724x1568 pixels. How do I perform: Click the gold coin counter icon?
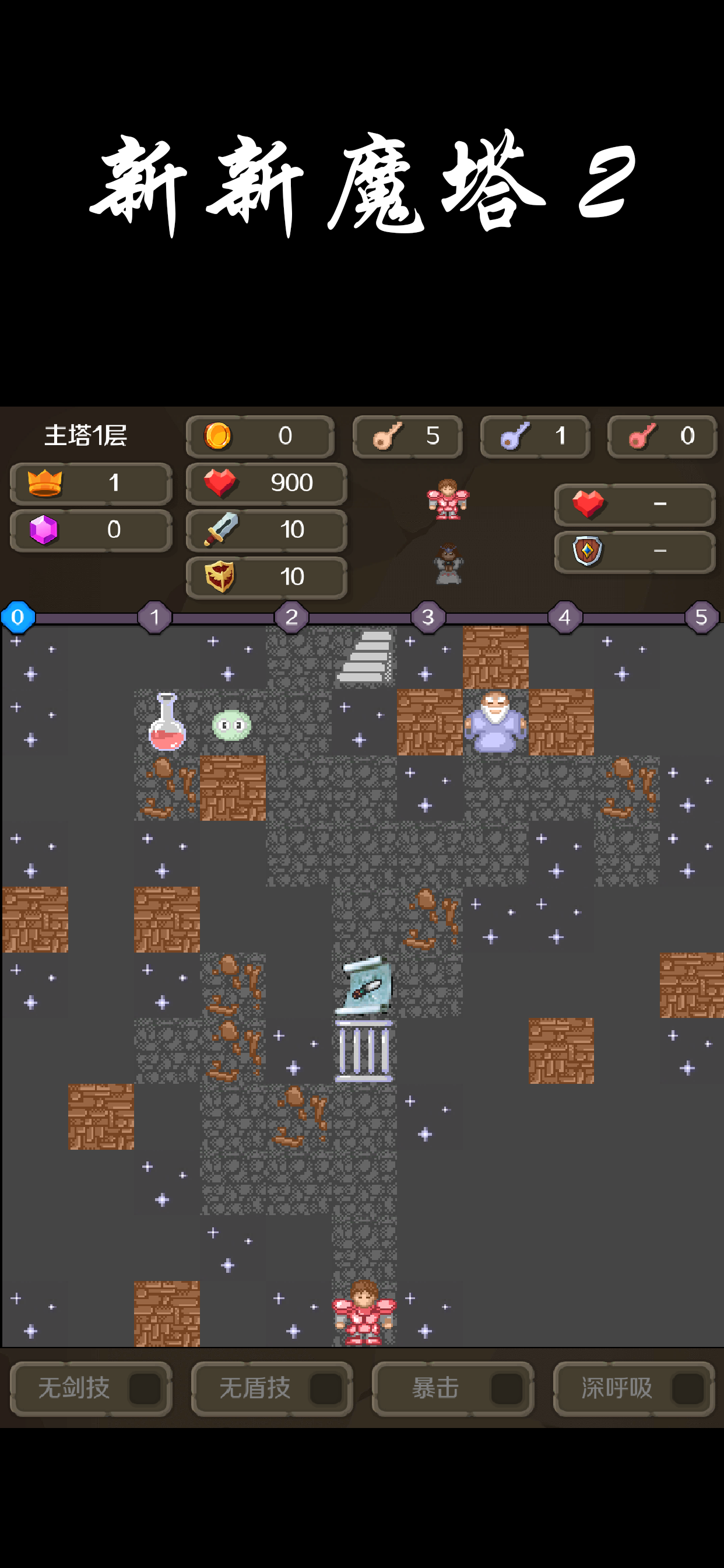[219, 436]
